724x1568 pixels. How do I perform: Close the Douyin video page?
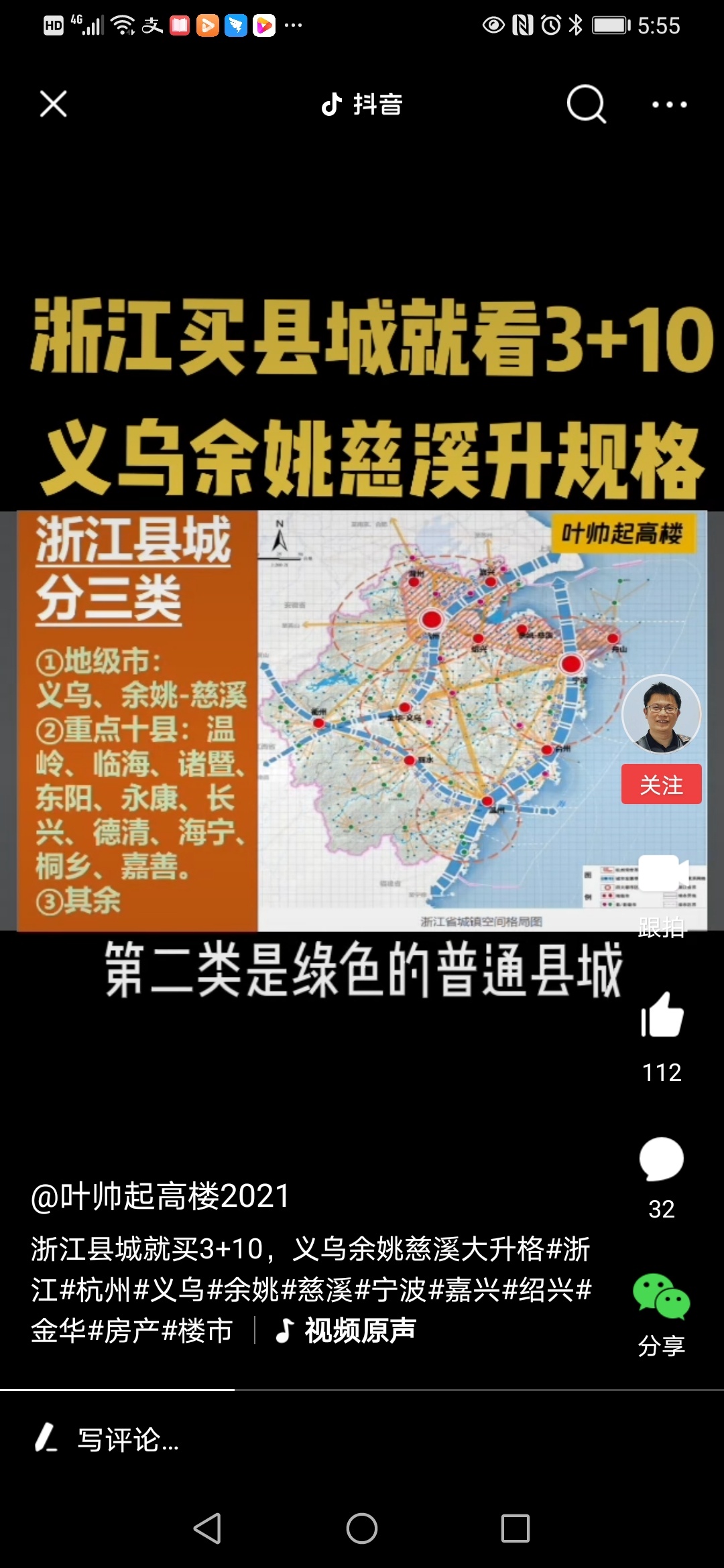pyautogui.click(x=53, y=104)
